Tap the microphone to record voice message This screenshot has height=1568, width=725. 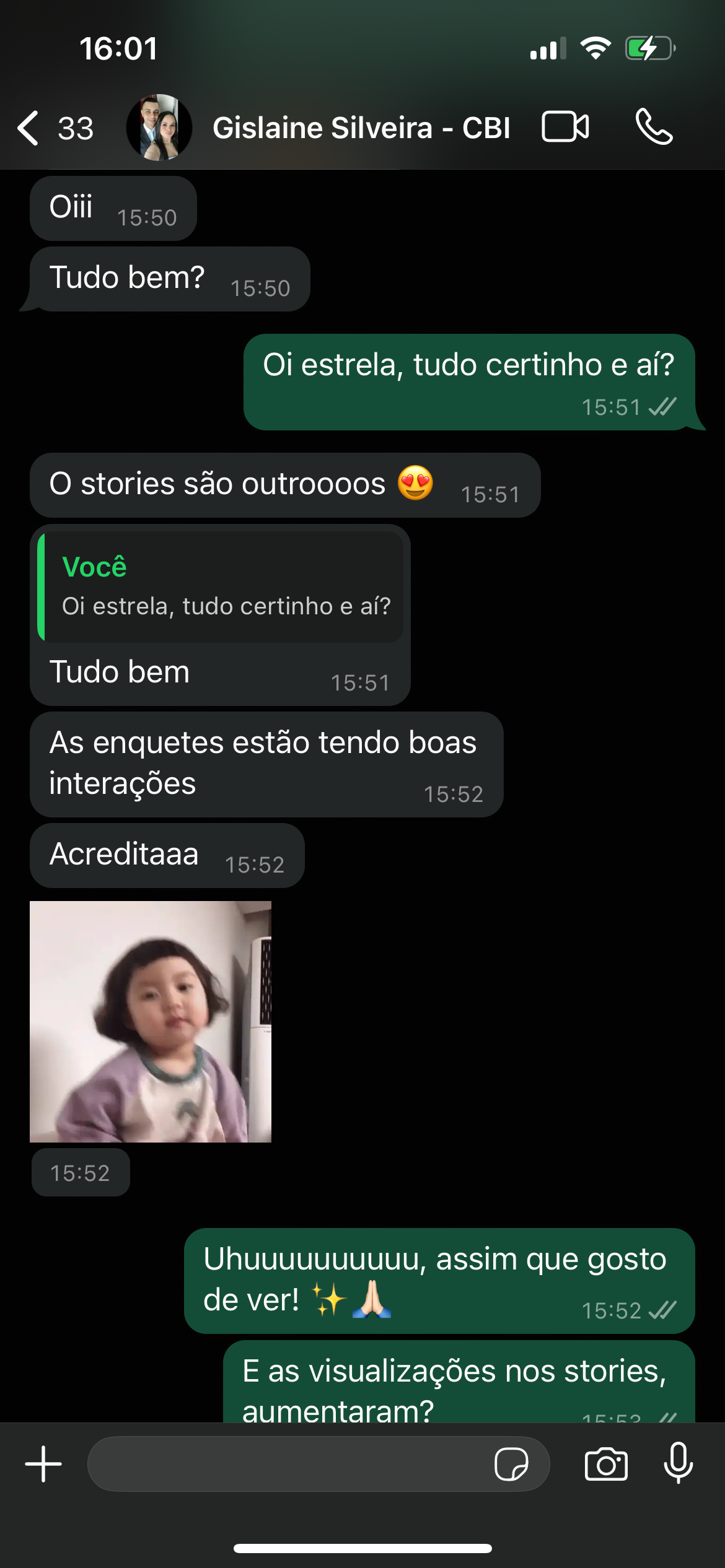pyautogui.click(x=678, y=1463)
